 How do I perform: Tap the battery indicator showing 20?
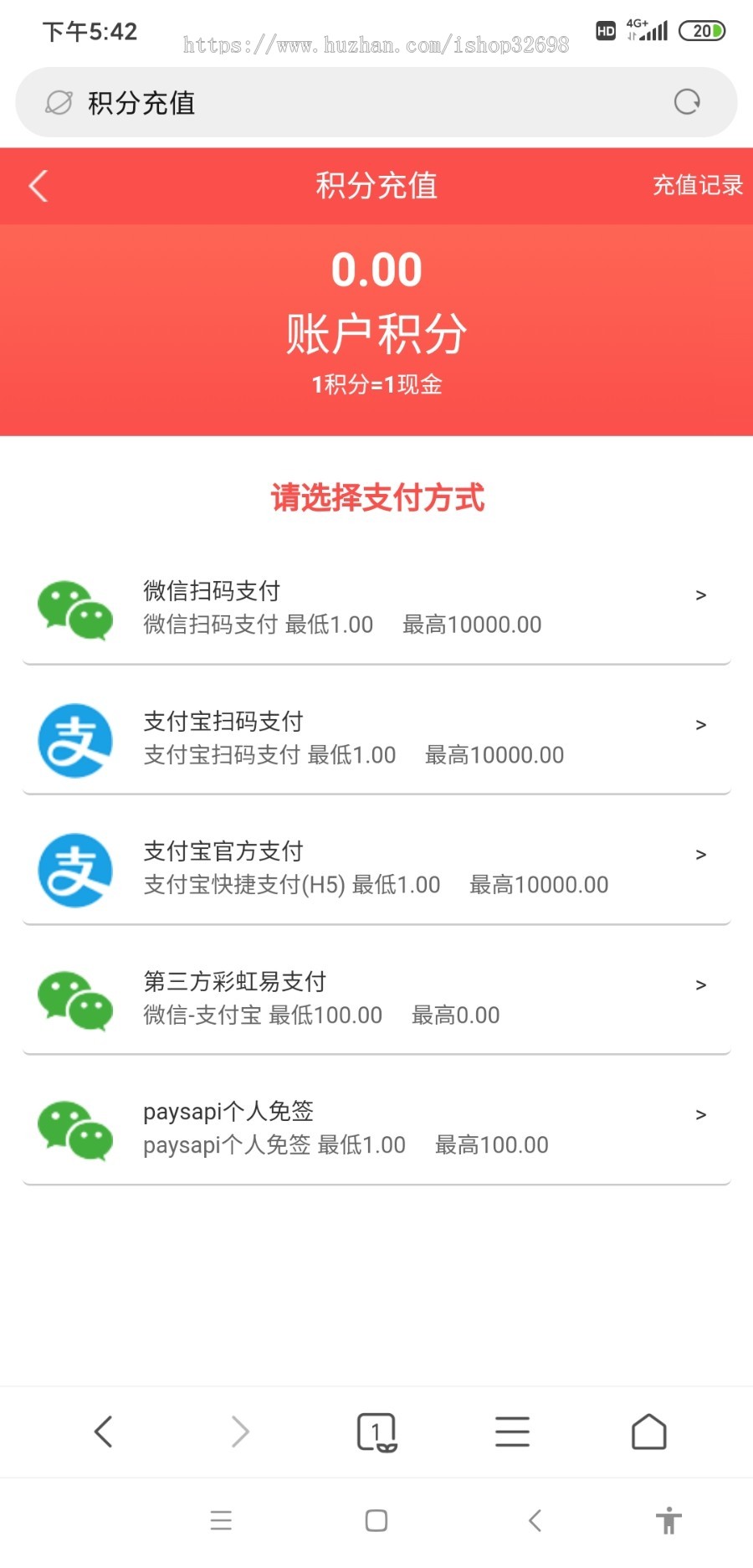pos(703,32)
